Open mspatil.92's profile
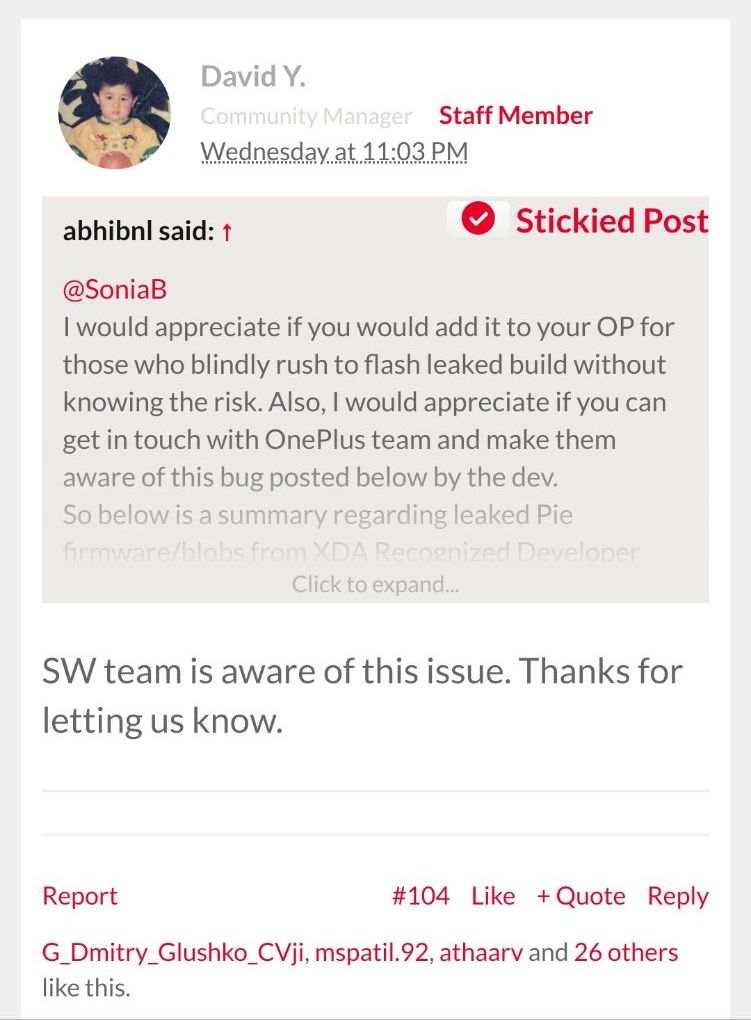The image size is (751, 1020). tap(372, 953)
